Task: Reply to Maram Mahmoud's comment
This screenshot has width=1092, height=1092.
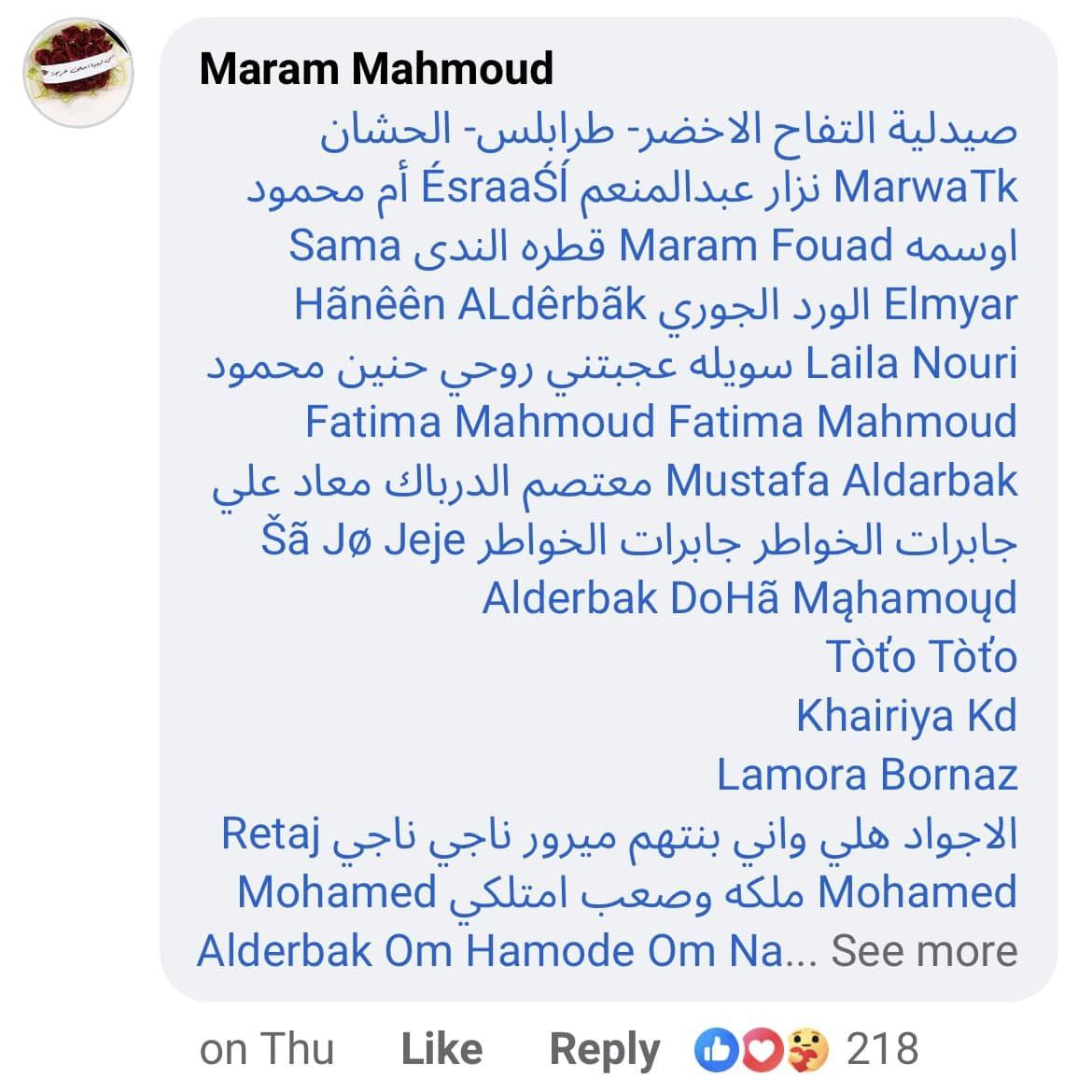Action: click(x=605, y=1049)
